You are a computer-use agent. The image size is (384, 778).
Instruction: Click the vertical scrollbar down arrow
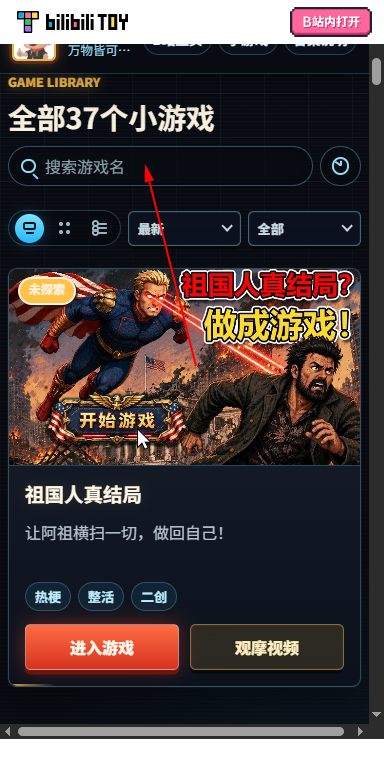[377, 714]
